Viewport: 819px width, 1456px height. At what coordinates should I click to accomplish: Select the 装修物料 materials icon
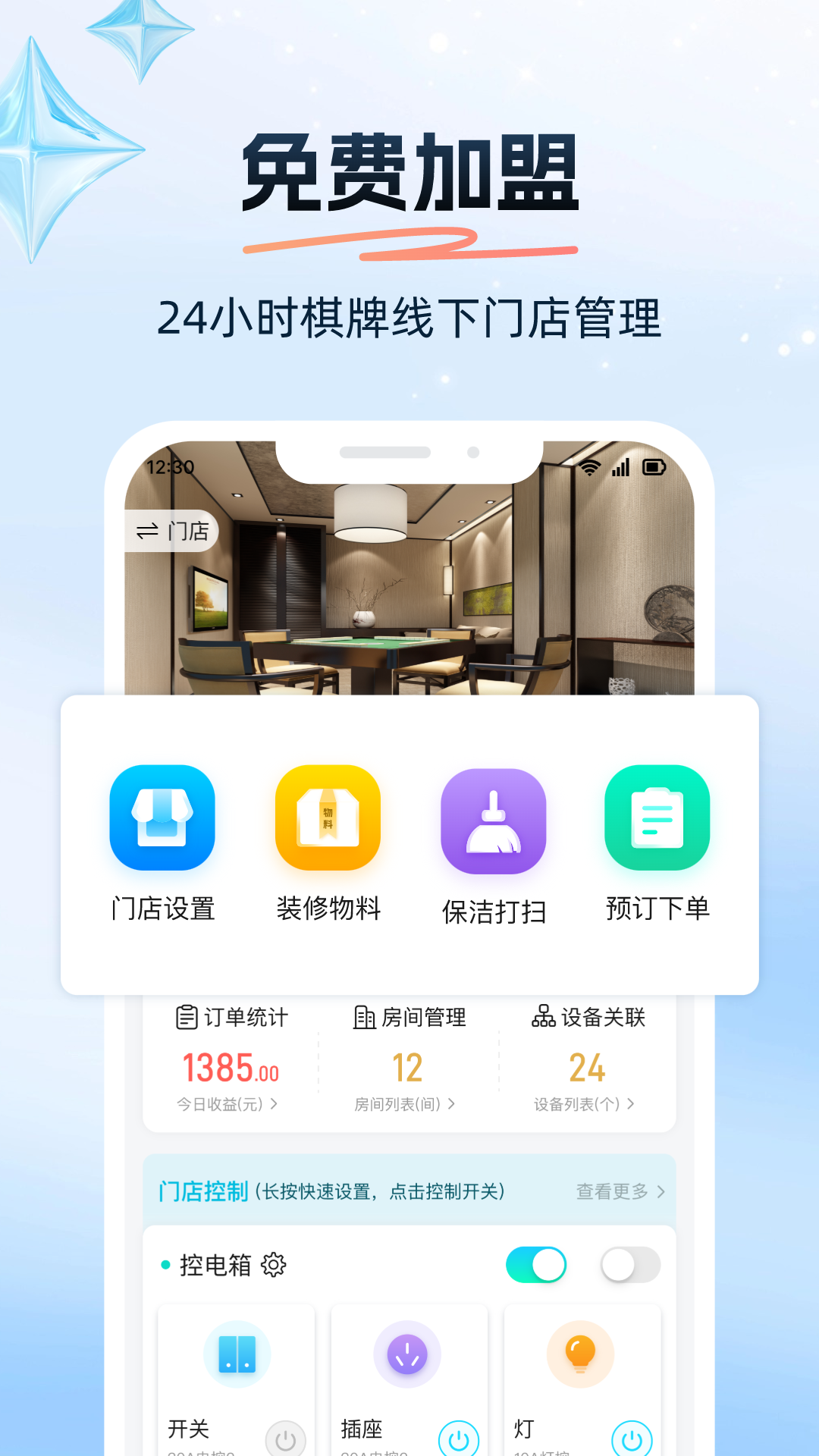328,819
